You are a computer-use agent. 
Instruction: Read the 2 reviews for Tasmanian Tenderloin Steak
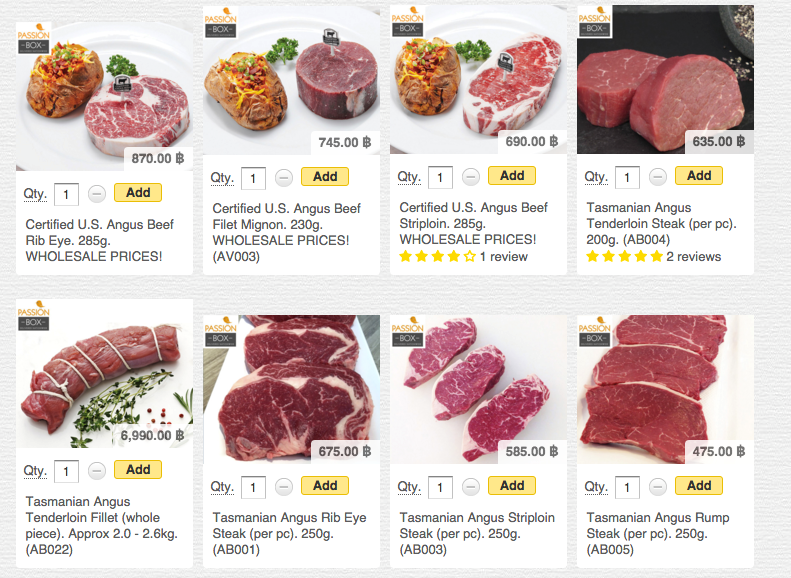[x=693, y=257]
